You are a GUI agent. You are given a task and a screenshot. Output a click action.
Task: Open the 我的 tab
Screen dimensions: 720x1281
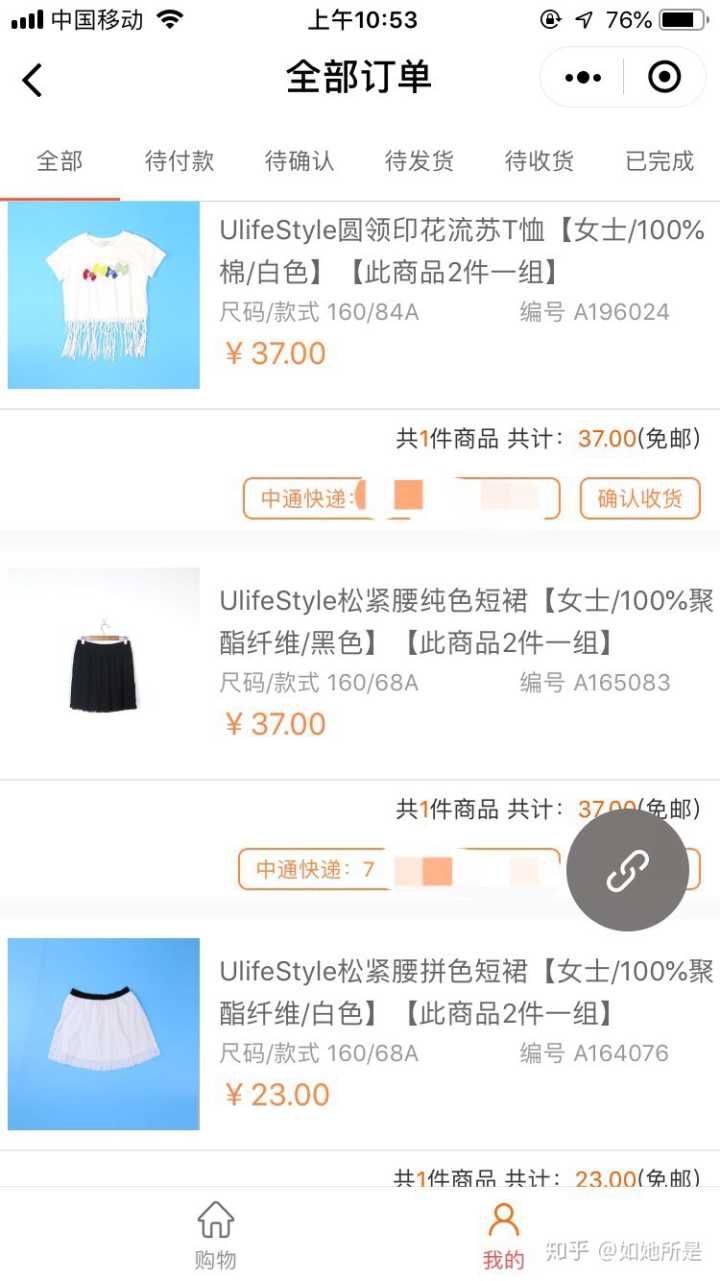(503, 1236)
